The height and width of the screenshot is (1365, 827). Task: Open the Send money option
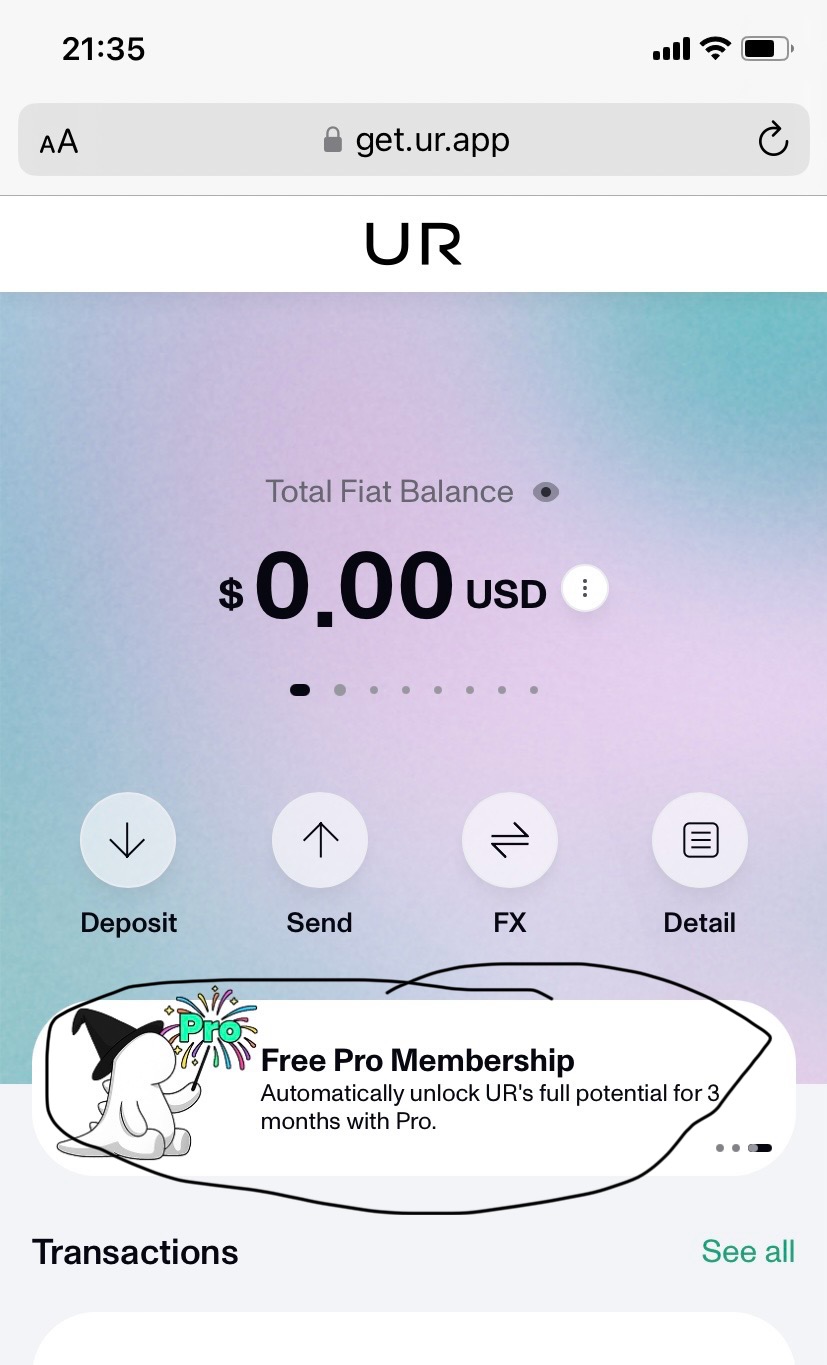[x=319, y=842]
